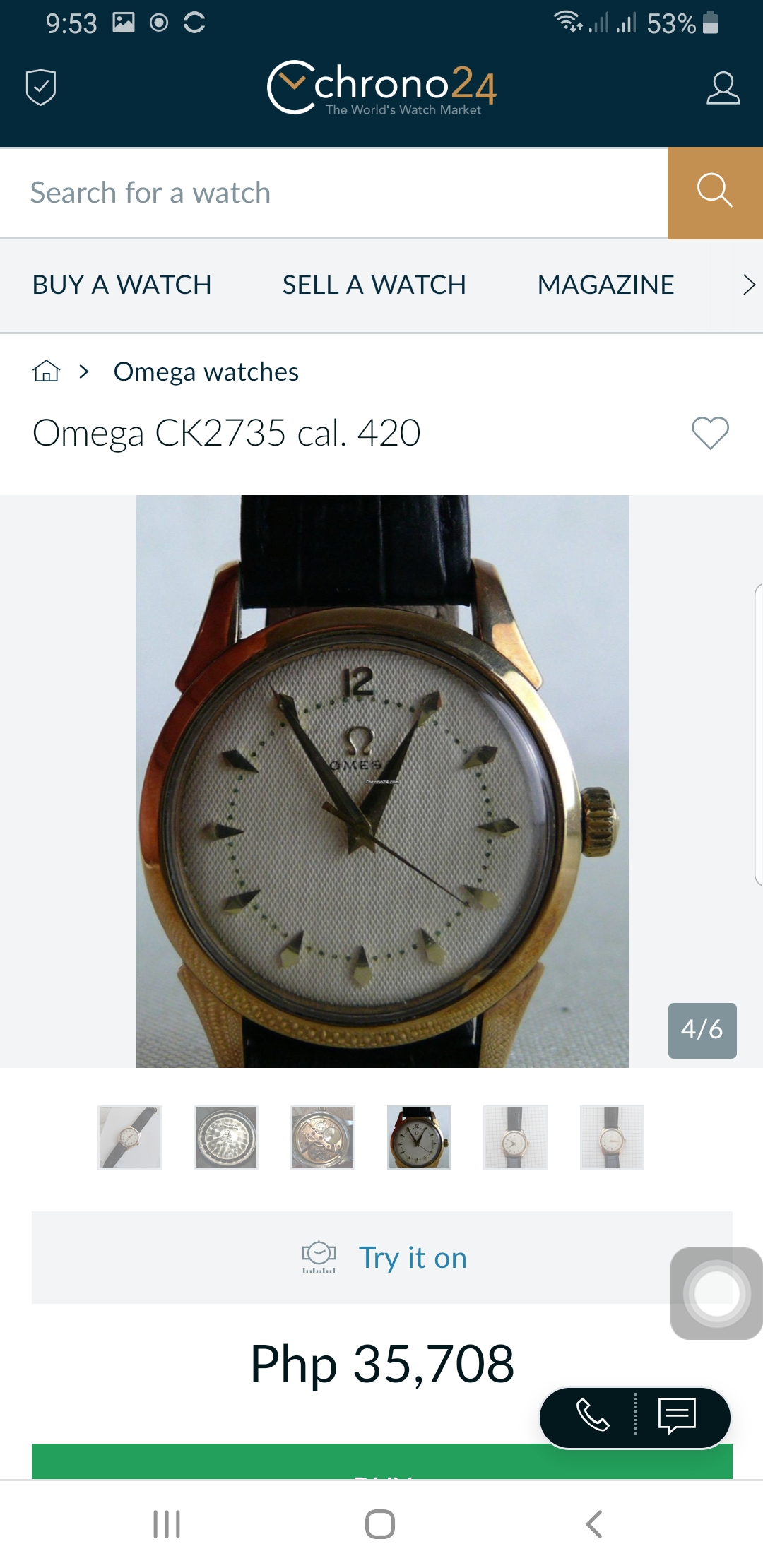Open the Magazine section
Screen dimensions: 763x1568
tap(605, 285)
